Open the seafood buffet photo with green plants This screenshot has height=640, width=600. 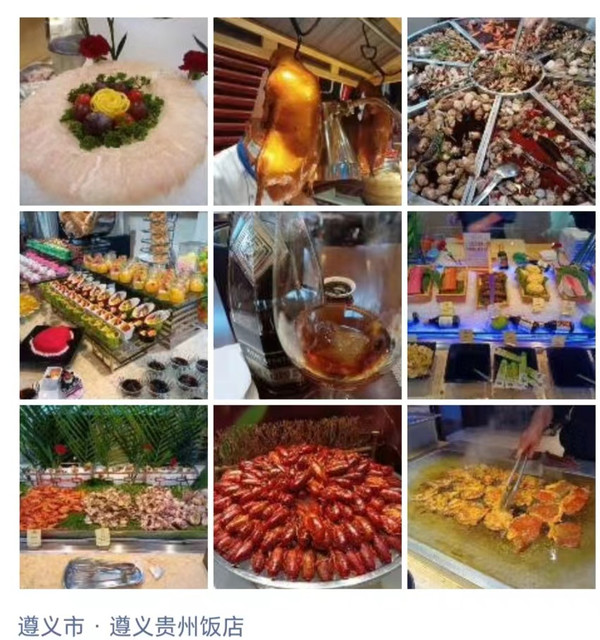tap(113, 496)
